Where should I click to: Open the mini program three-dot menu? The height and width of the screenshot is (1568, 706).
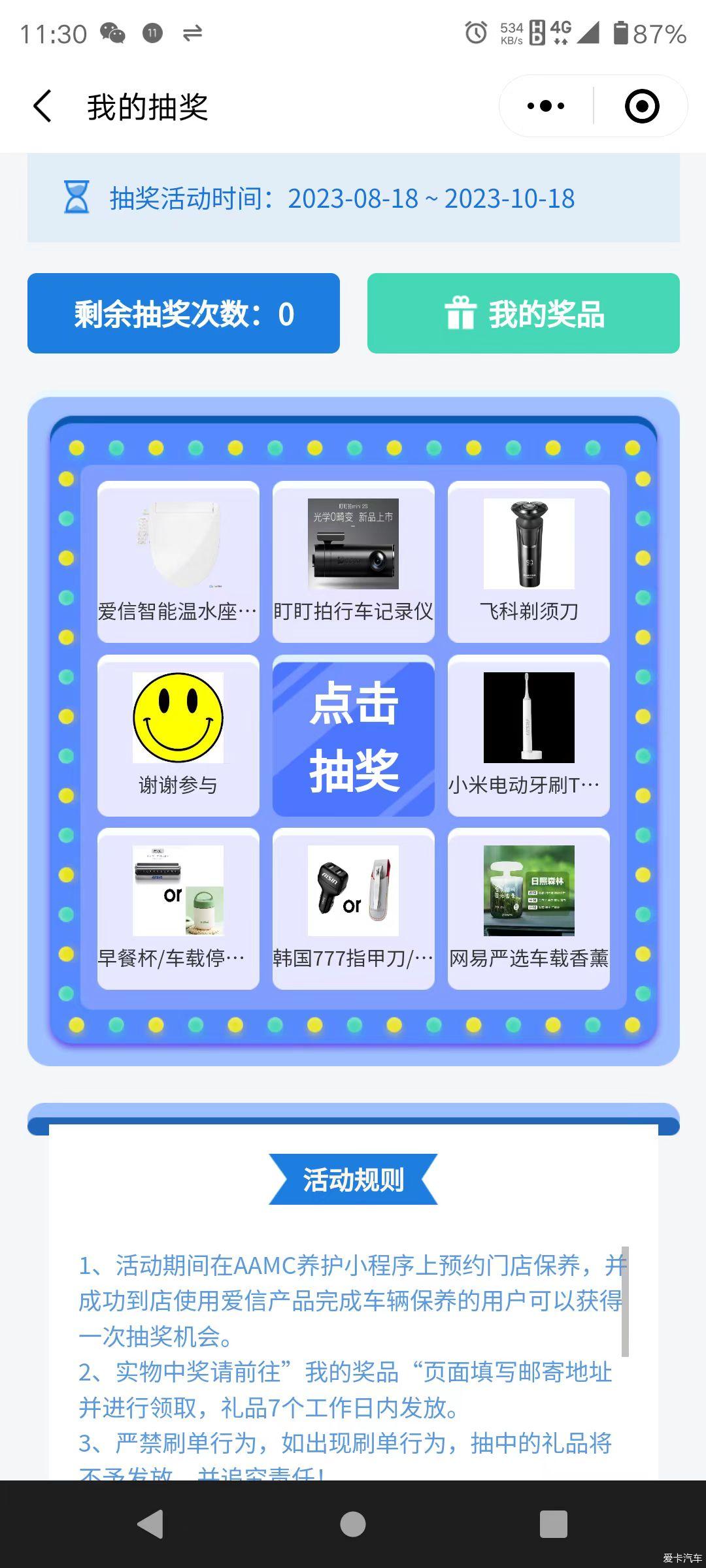(x=546, y=106)
